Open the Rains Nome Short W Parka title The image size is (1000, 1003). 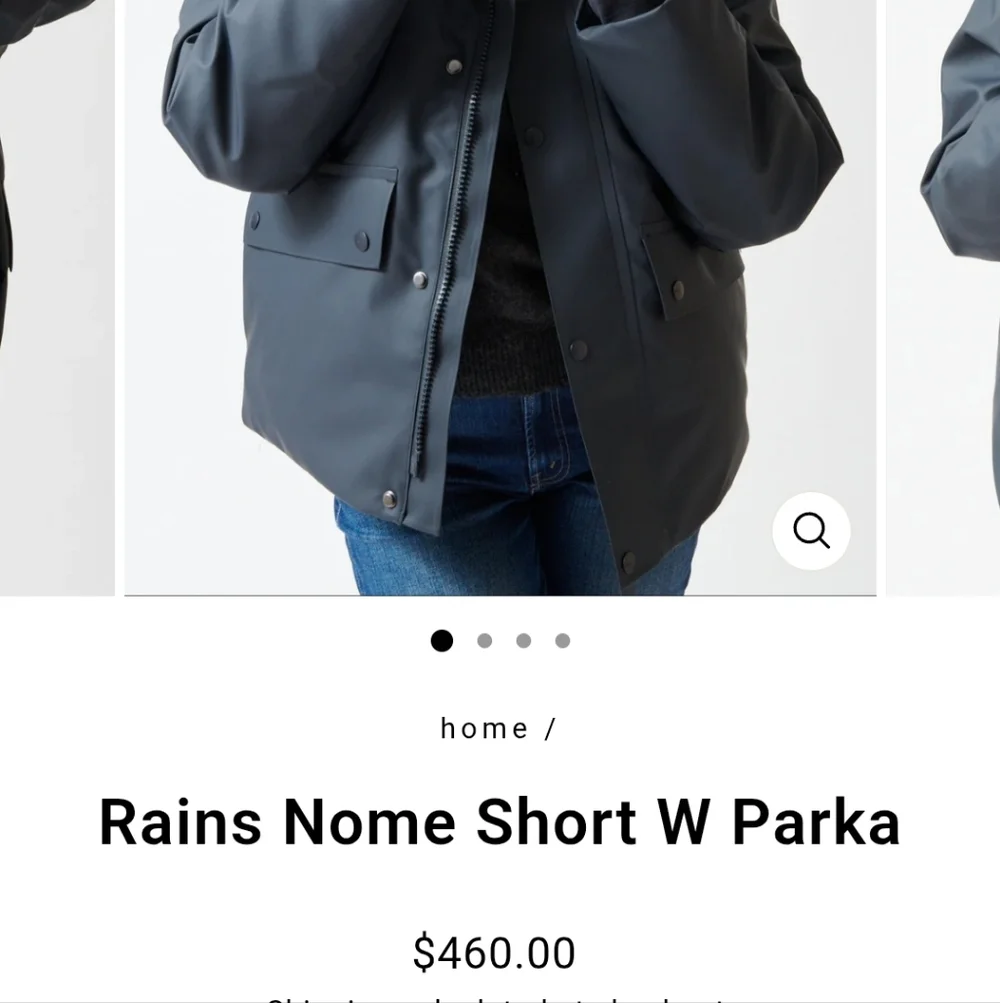499,822
